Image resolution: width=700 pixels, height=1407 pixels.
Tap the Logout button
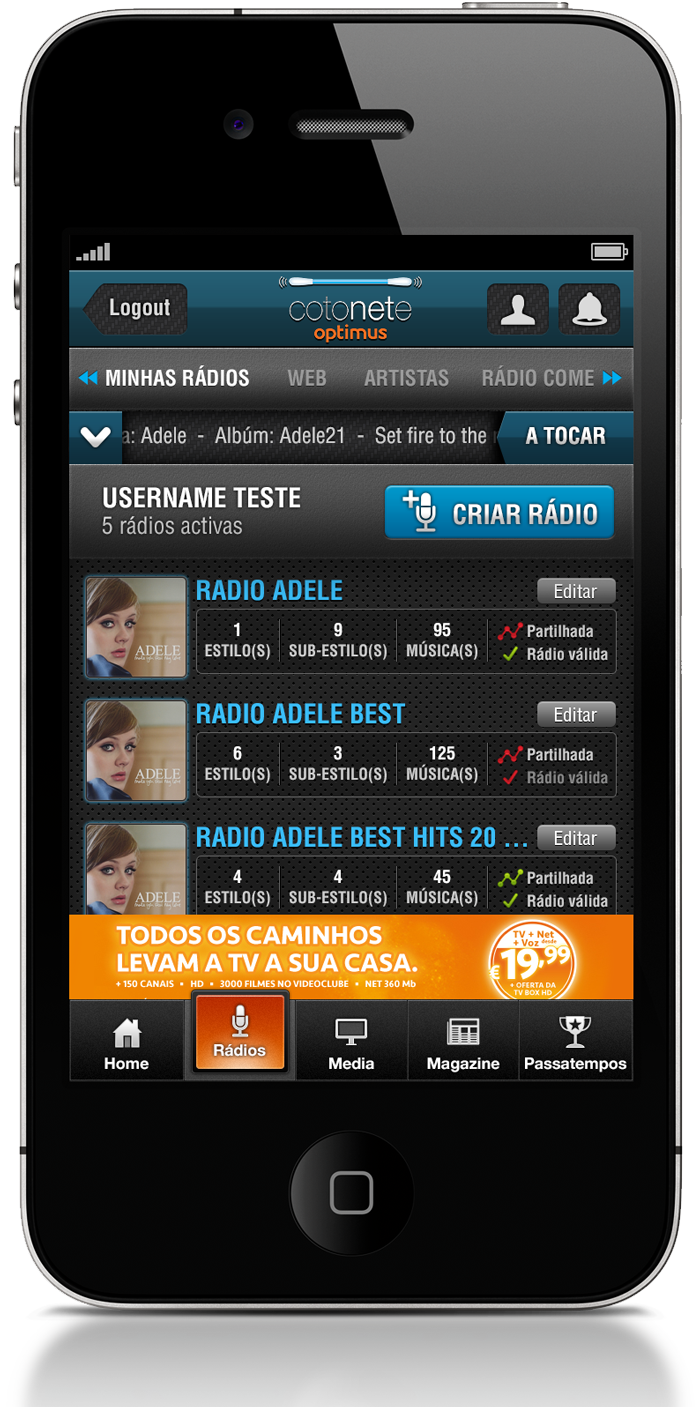[x=128, y=308]
